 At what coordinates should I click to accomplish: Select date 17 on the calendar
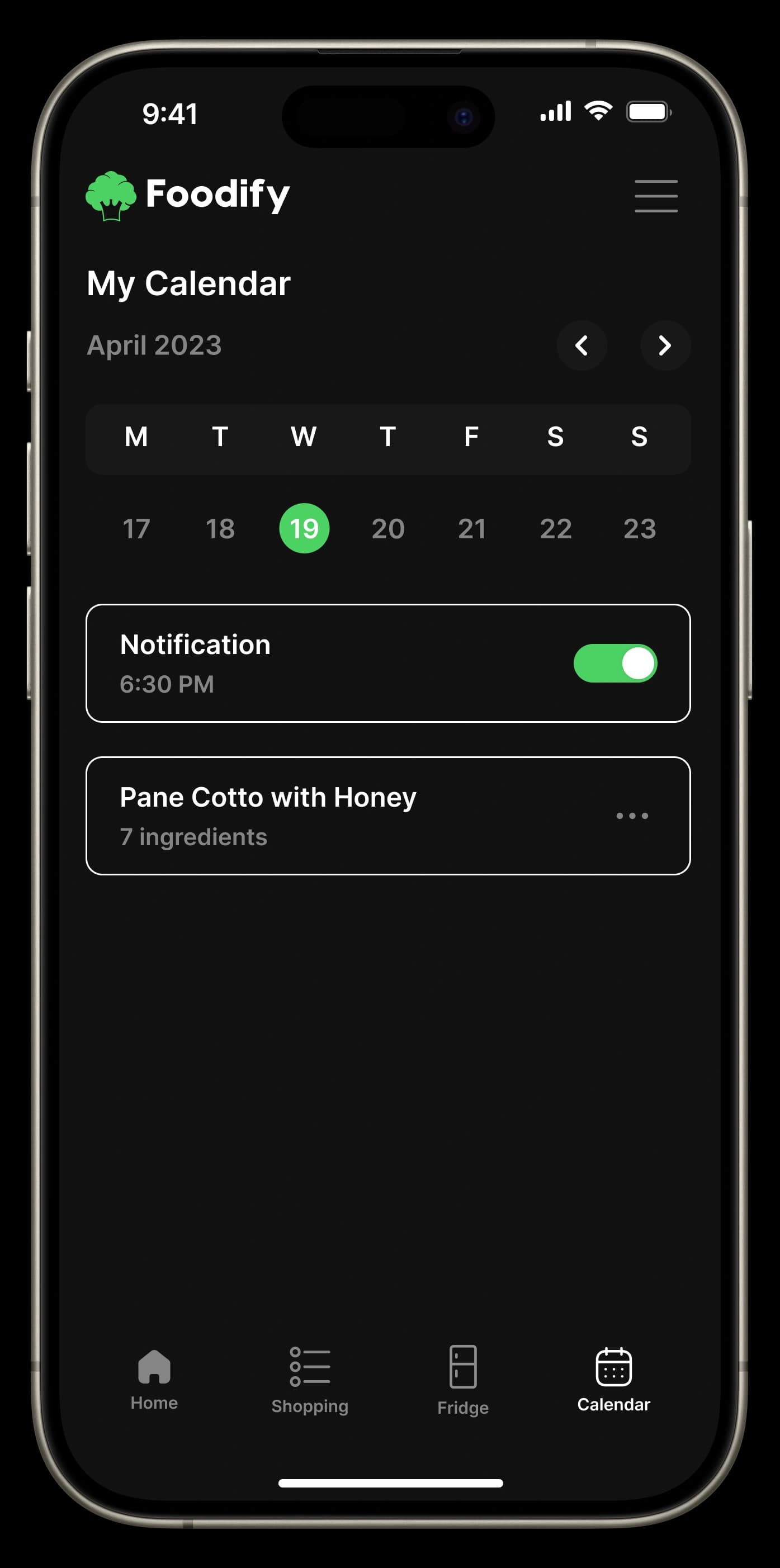click(x=136, y=528)
